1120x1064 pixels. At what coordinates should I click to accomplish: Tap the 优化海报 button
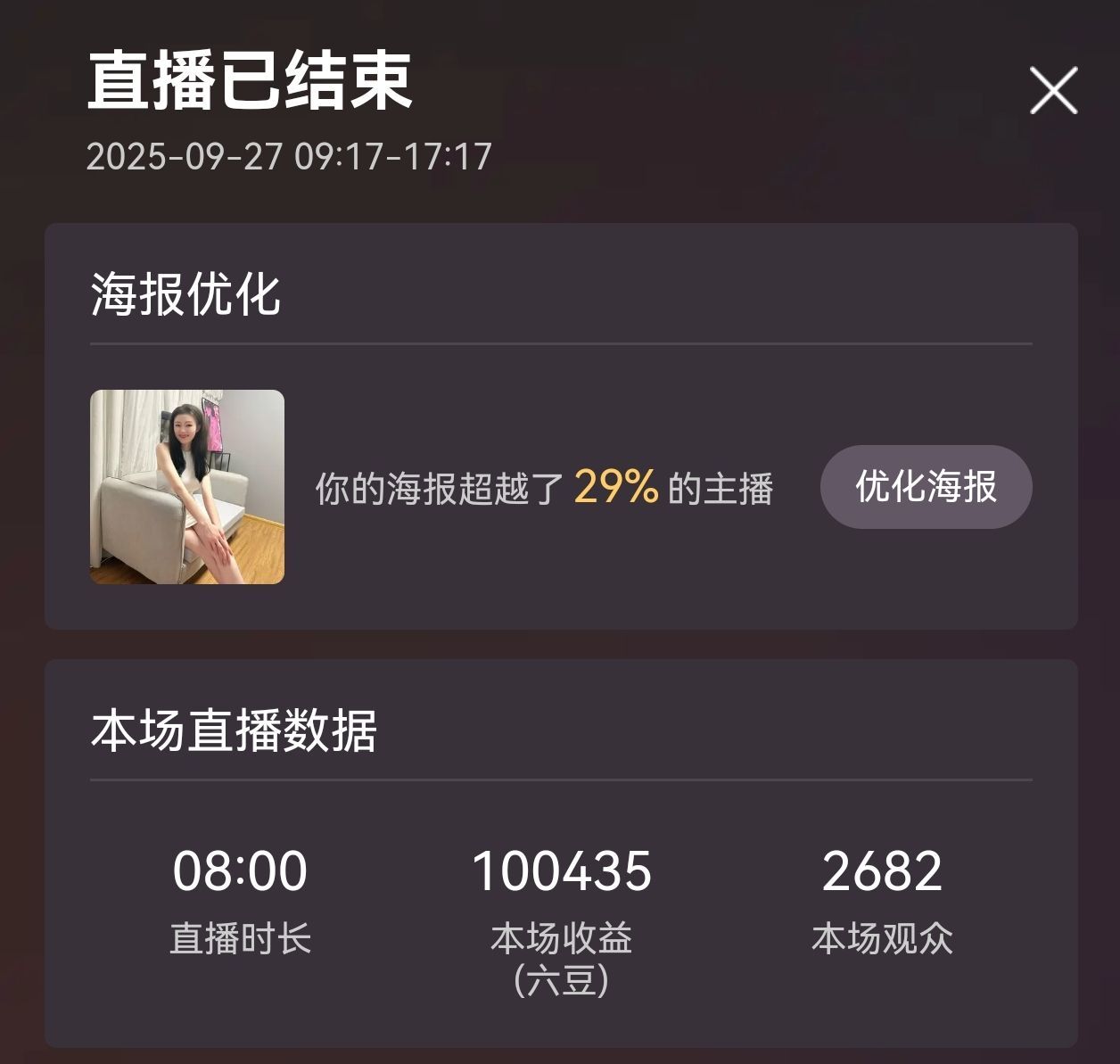(926, 487)
